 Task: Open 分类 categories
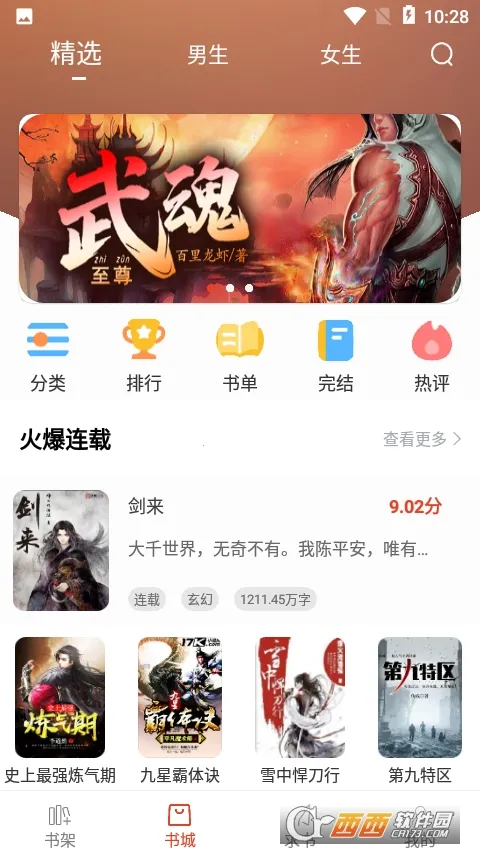pos(48,356)
